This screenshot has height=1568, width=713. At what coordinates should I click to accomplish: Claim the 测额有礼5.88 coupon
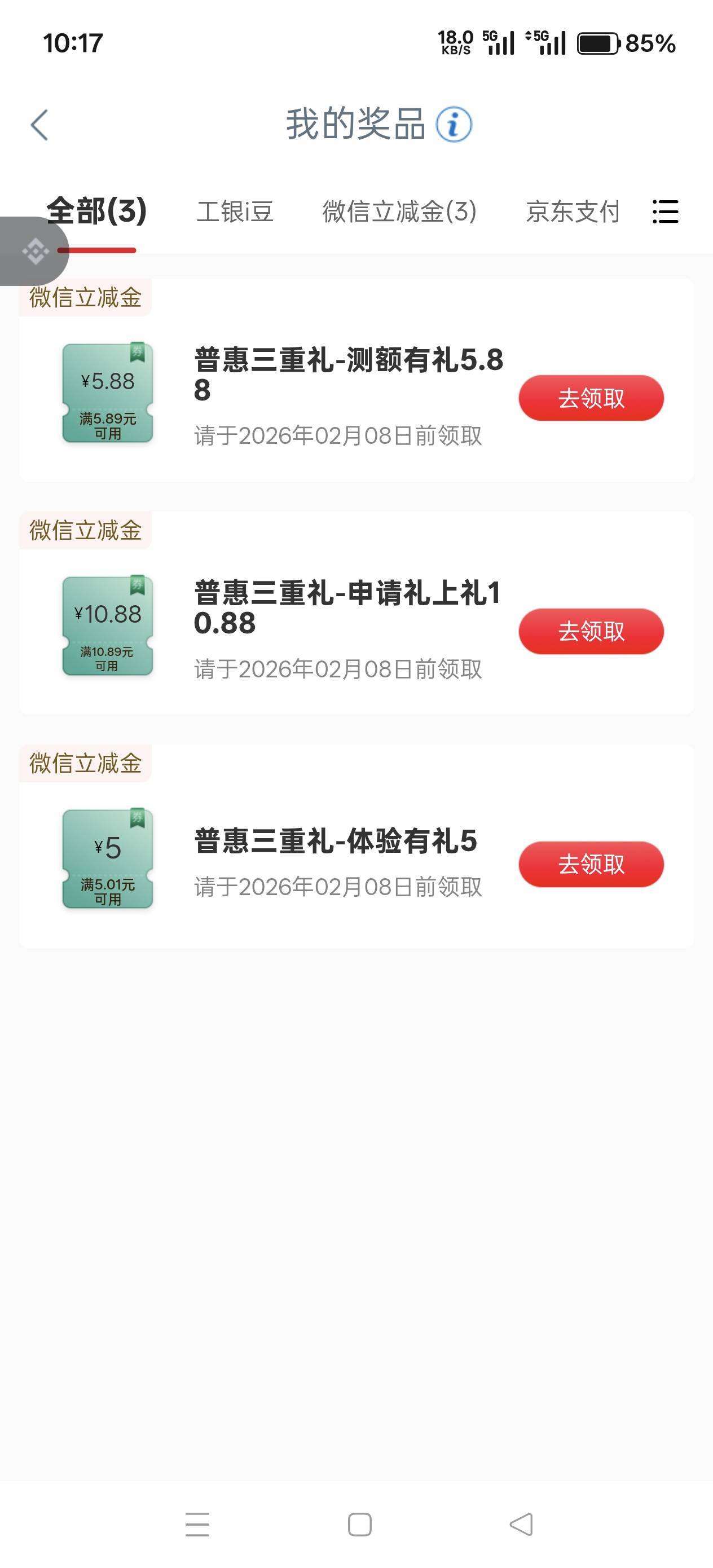[x=591, y=398]
